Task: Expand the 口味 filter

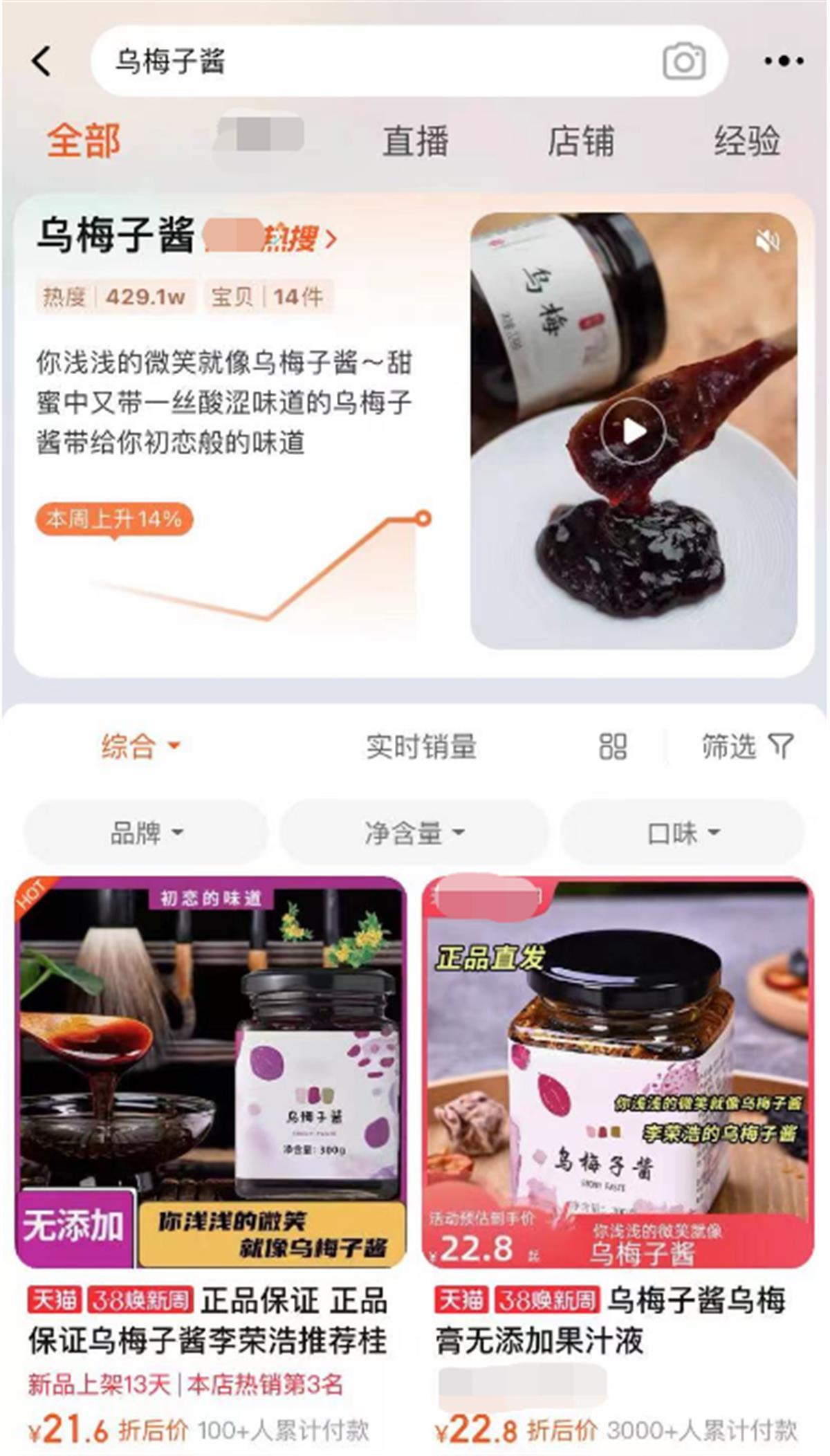Action: [x=683, y=832]
